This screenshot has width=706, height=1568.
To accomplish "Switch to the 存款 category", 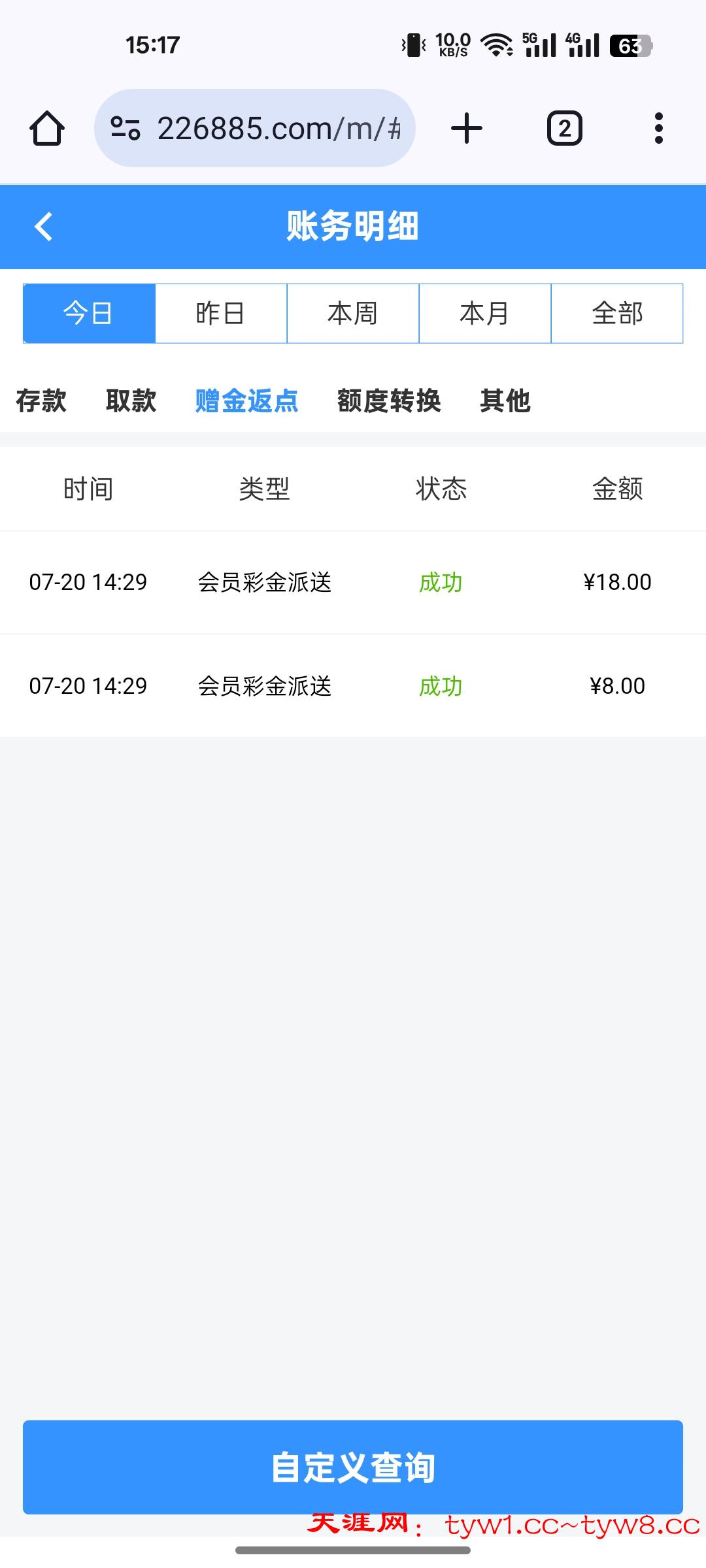I will tap(41, 400).
